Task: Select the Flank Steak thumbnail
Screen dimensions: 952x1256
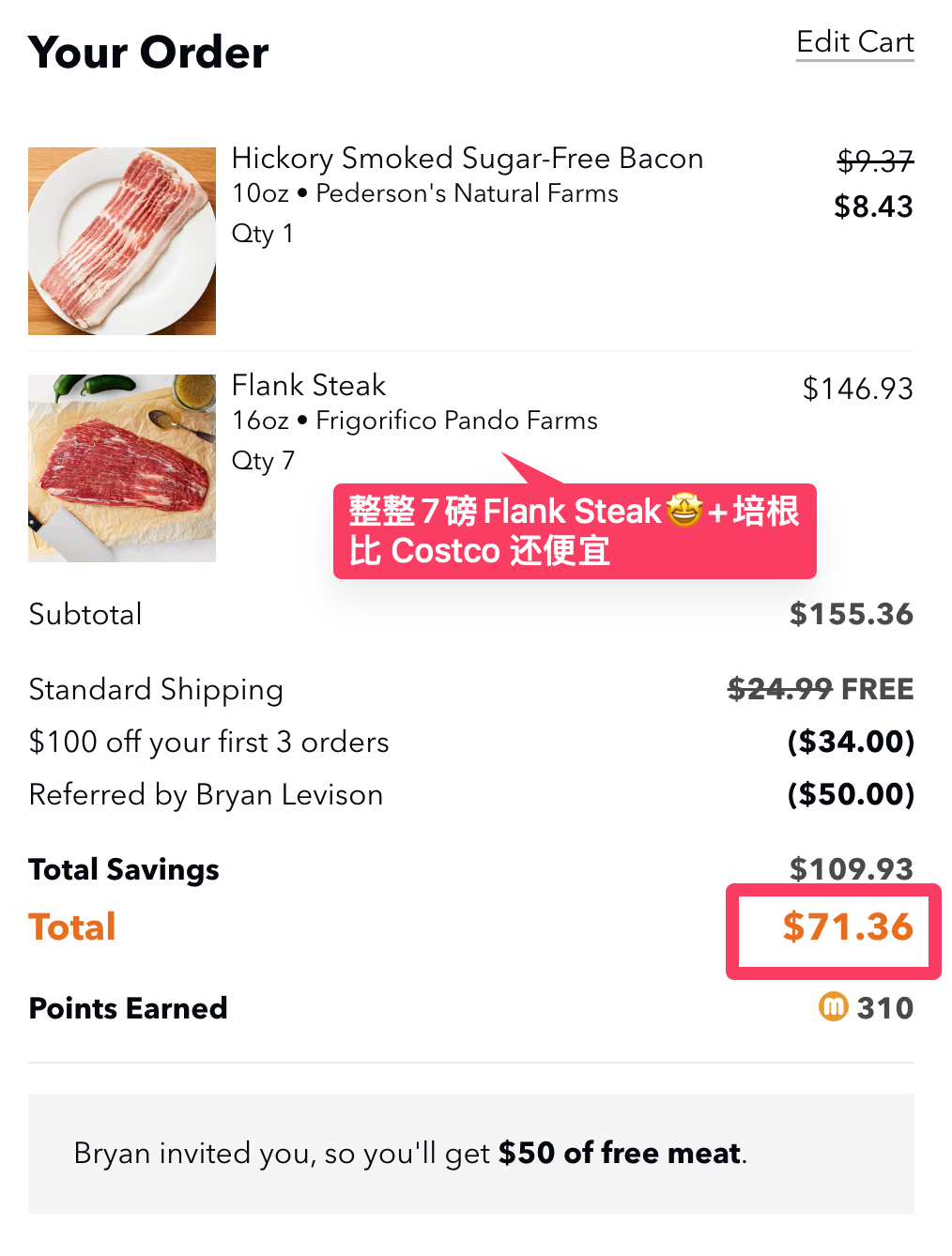Action: pos(121,467)
